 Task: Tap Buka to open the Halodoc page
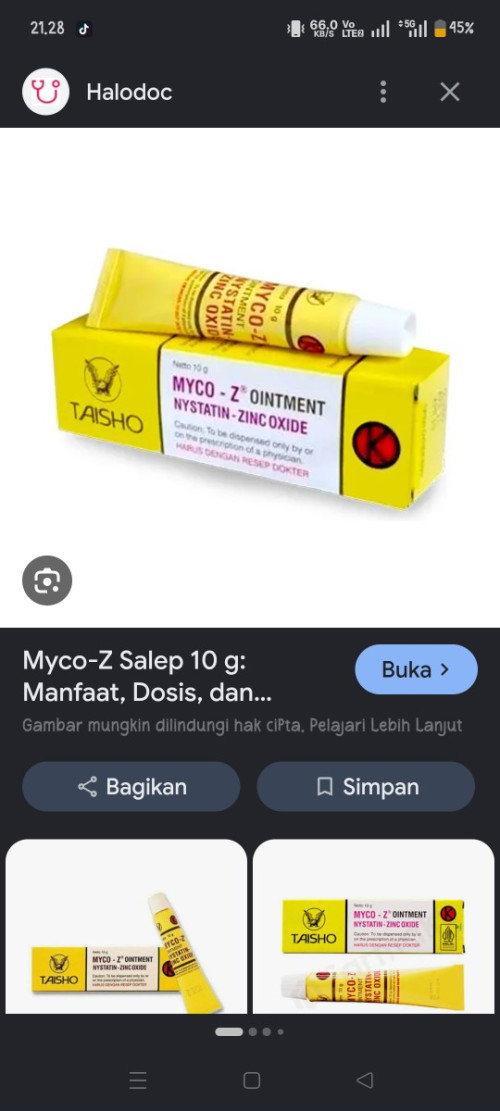tap(416, 669)
